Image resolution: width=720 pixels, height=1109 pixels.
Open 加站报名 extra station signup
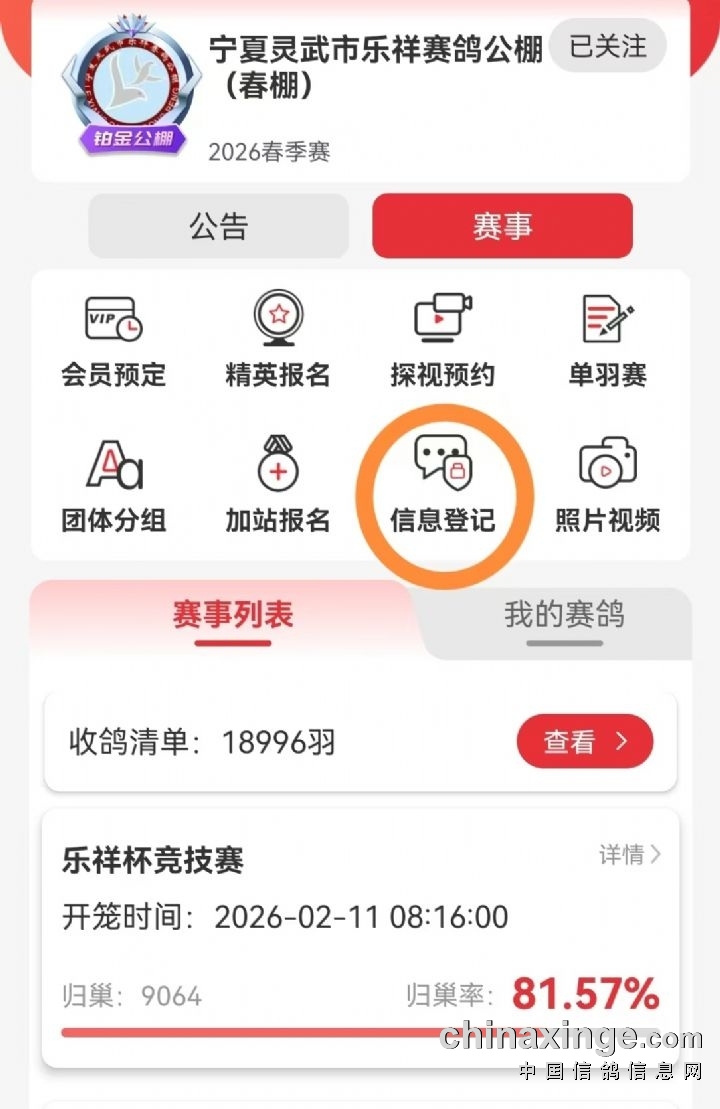(x=278, y=486)
